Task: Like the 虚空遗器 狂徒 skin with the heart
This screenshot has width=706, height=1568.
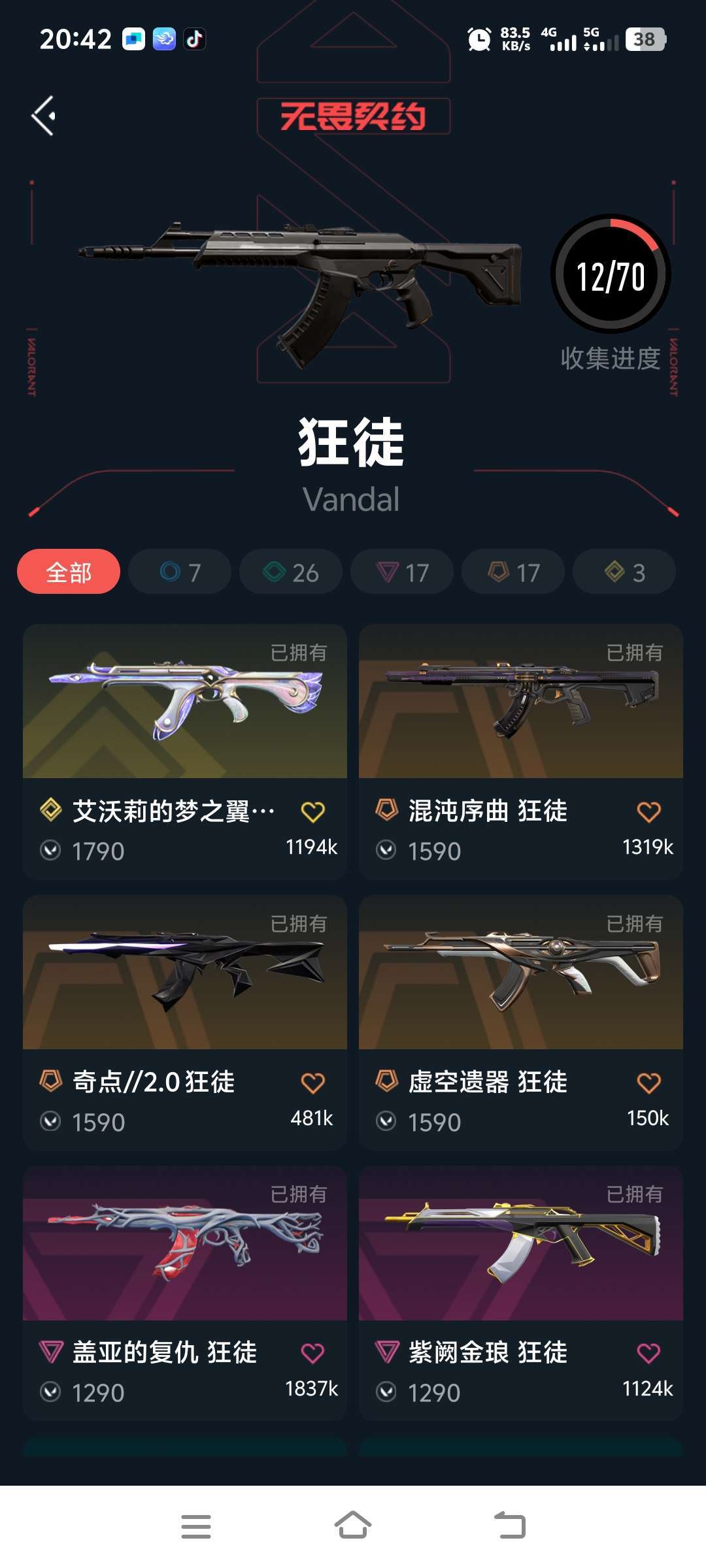Action: pos(648,1083)
